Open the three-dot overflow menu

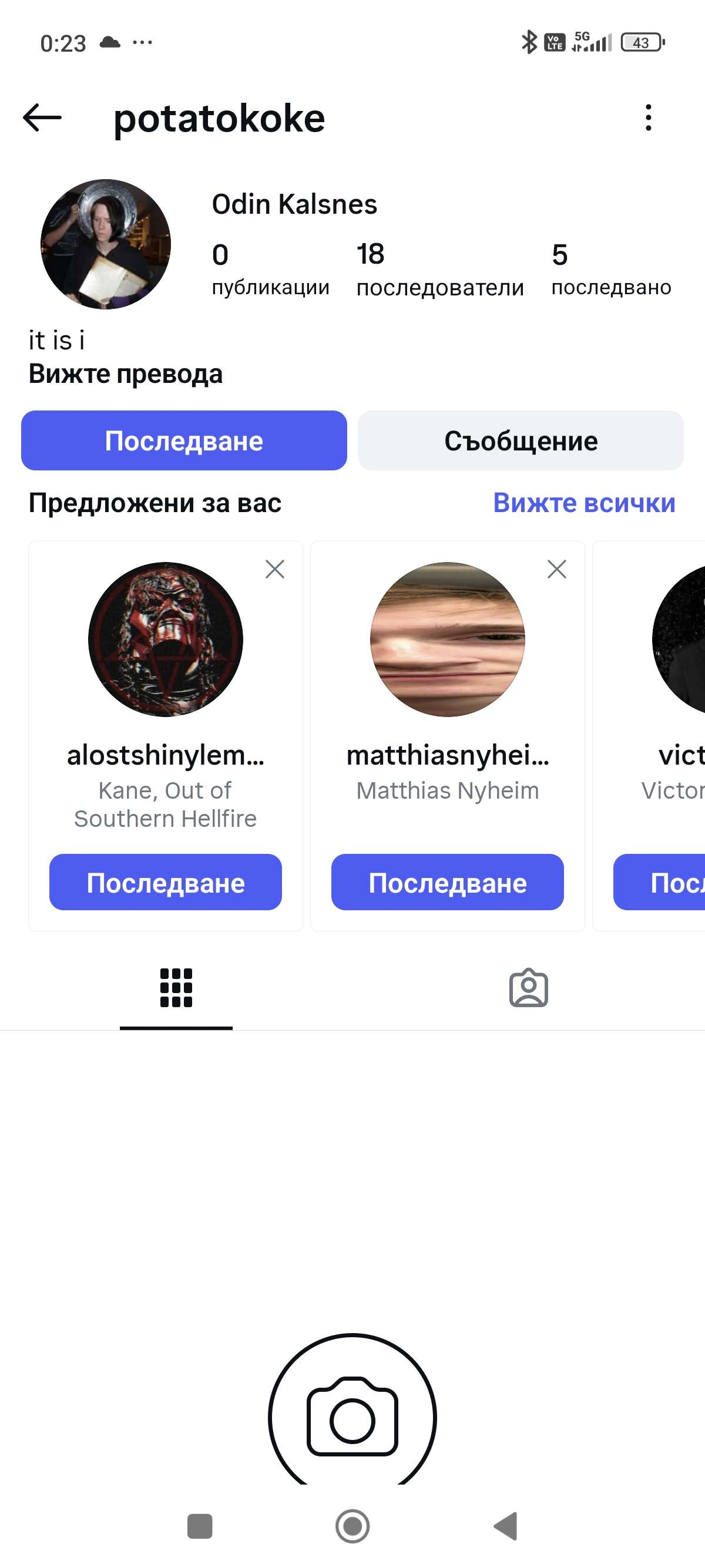[x=649, y=117]
